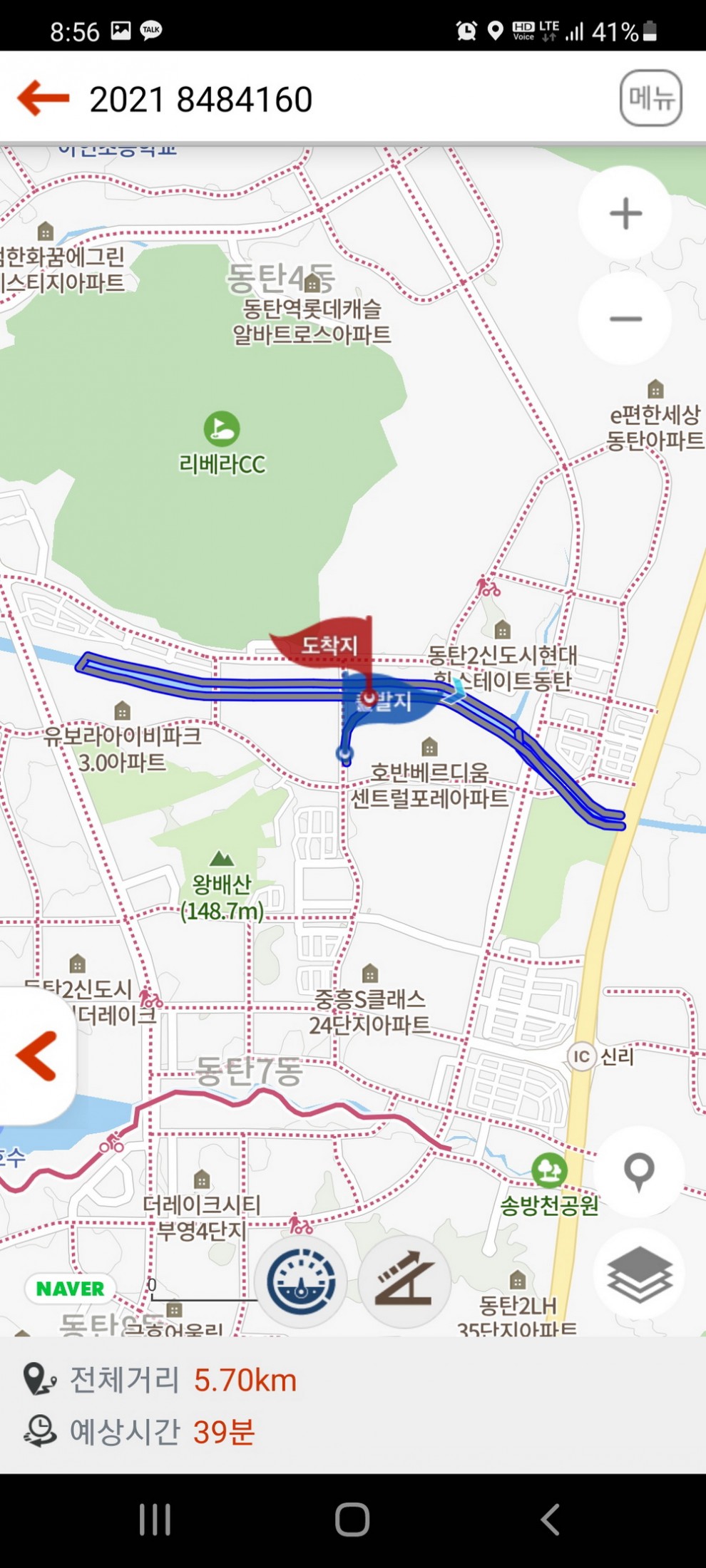This screenshot has height=1568, width=706.
Task: Open the 메뉴 menu button
Action: pyautogui.click(x=650, y=98)
